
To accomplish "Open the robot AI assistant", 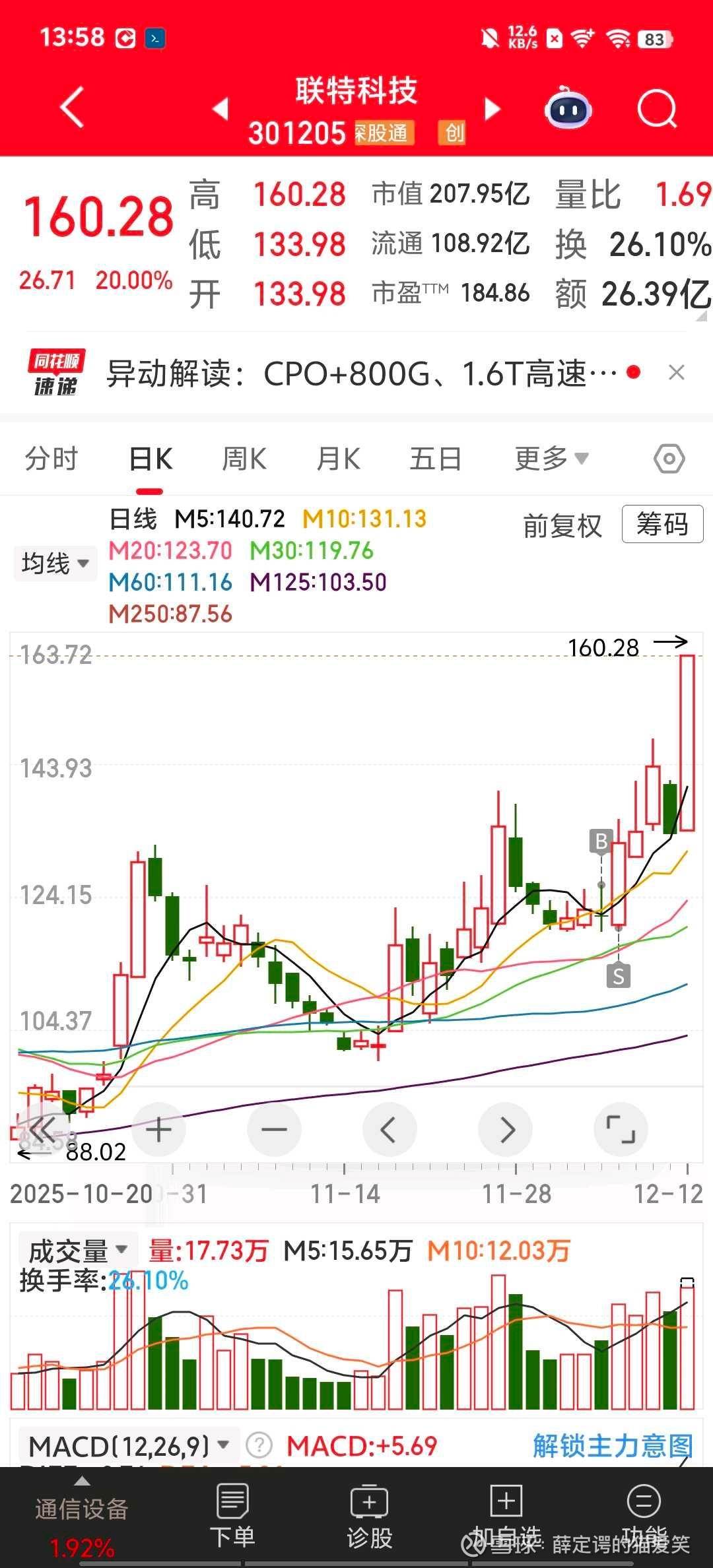I will [x=568, y=109].
